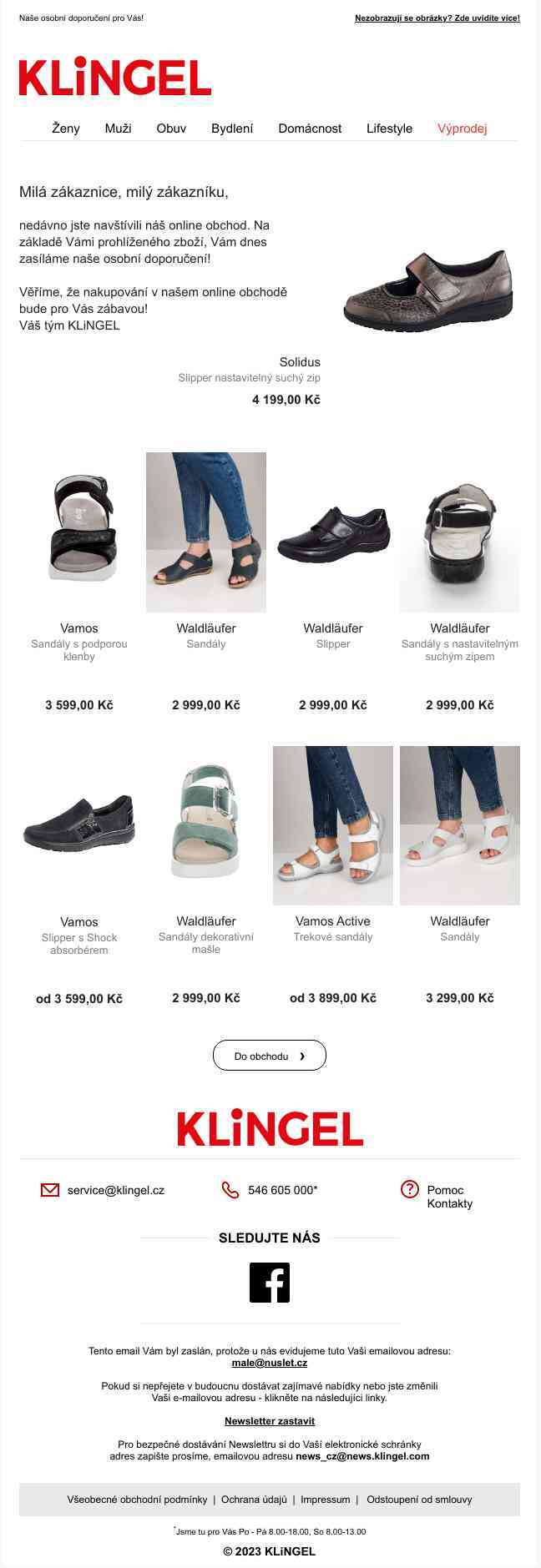This screenshot has width=541, height=1568.
Task: Open the Bydlení category
Action: tap(232, 129)
